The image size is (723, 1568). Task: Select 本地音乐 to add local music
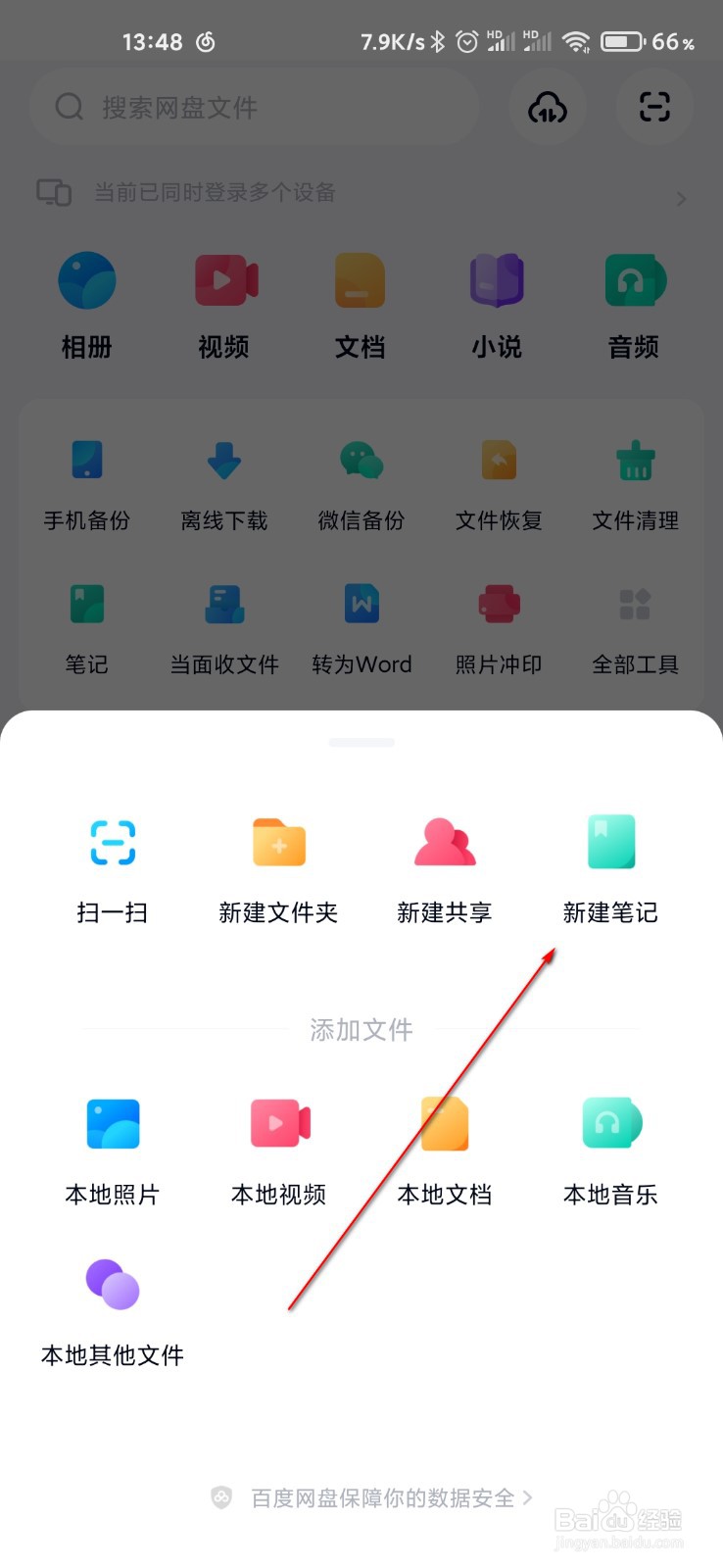[x=610, y=1145]
